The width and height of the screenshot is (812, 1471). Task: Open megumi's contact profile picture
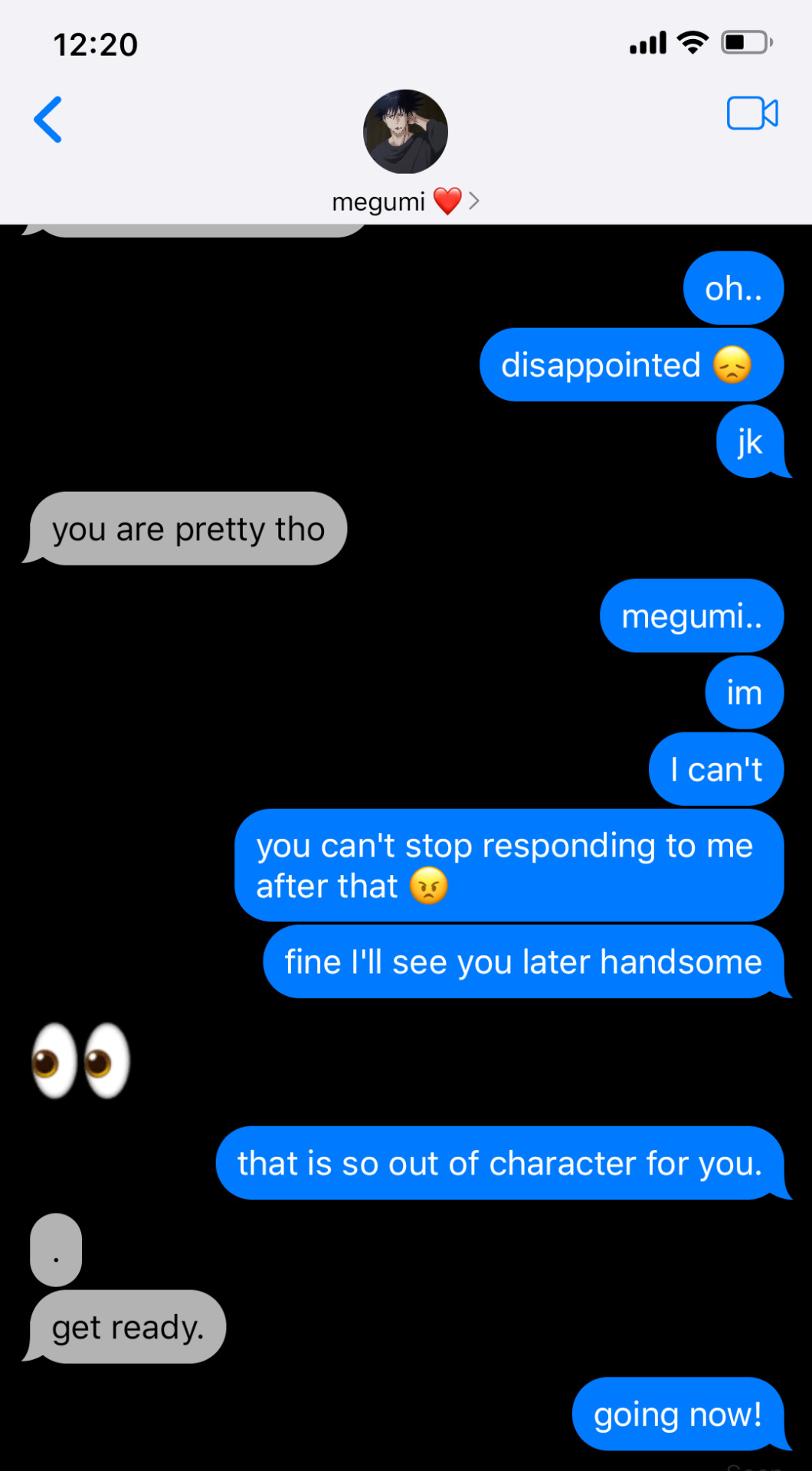pos(405,132)
